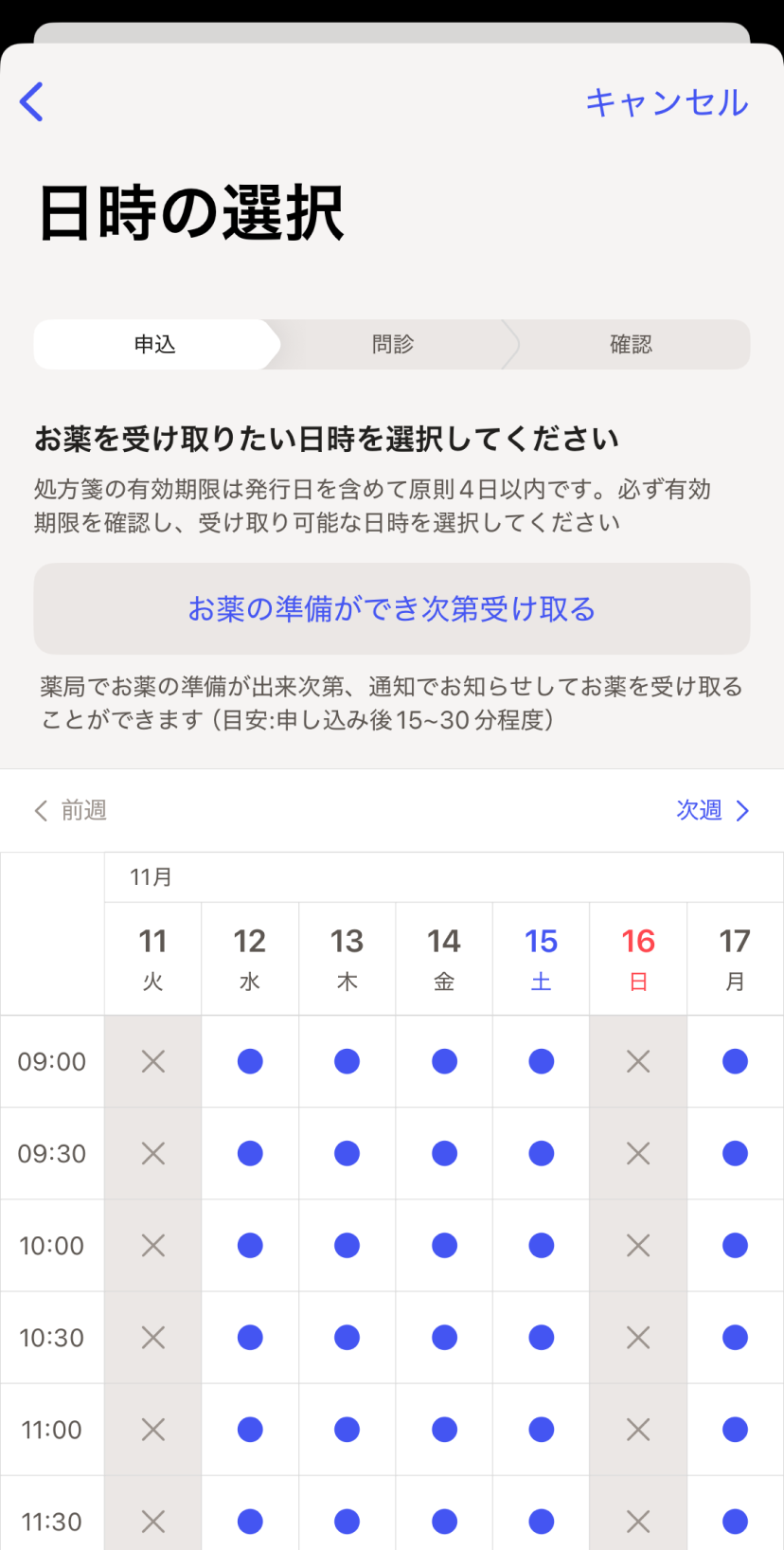
Task: Pick the 10:30 slot on Friday 14
Action: click(444, 1337)
